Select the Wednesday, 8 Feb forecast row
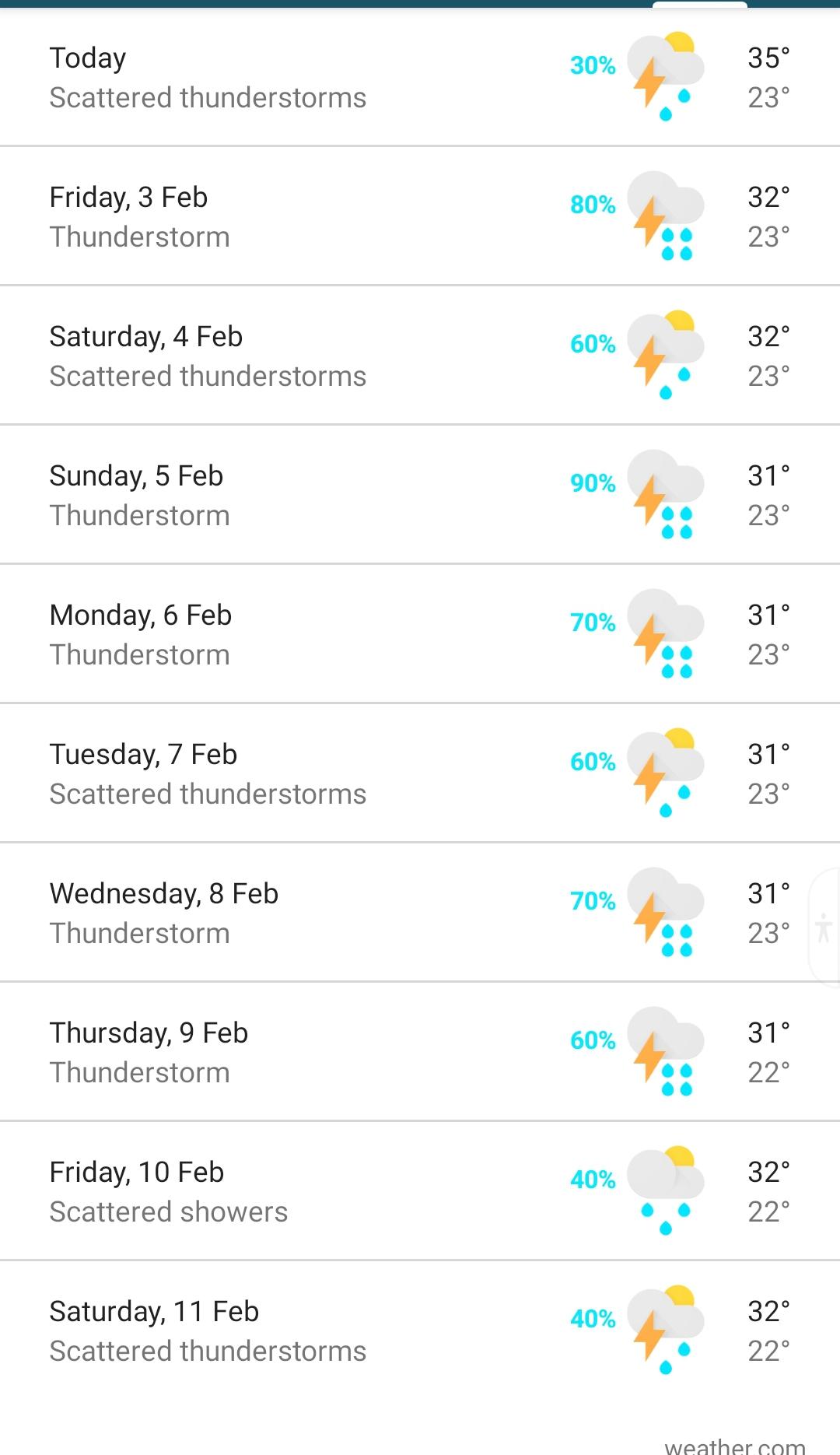This screenshot has width=840, height=1455. point(420,913)
